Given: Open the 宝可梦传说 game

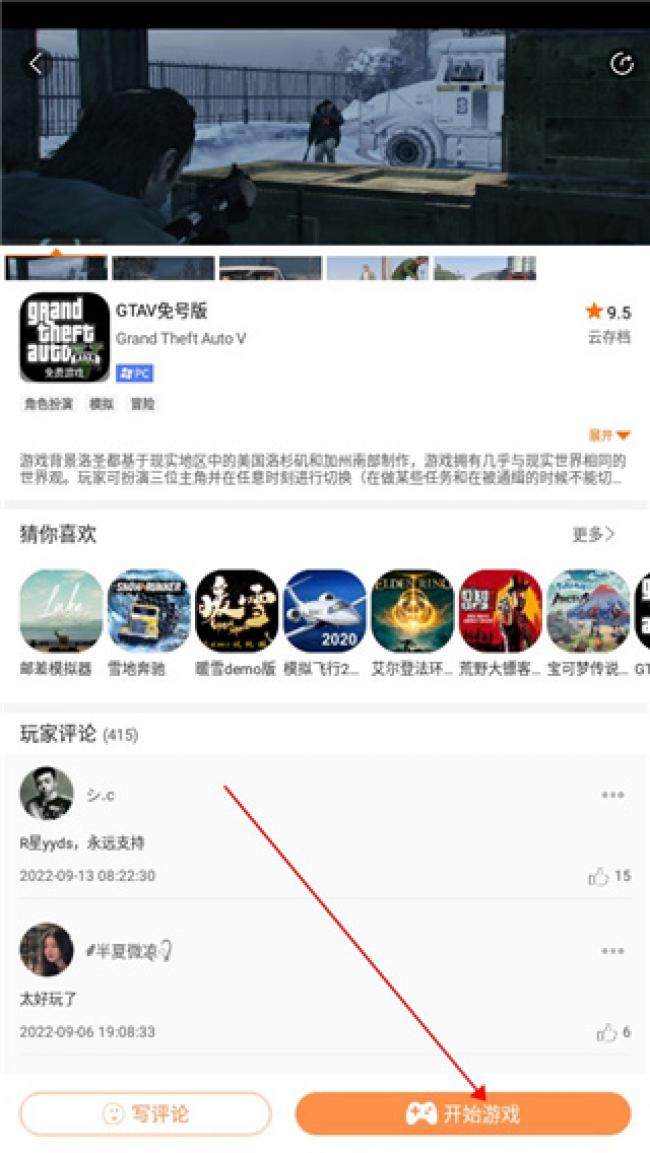Looking at the screenshot, I should (588, 611).
